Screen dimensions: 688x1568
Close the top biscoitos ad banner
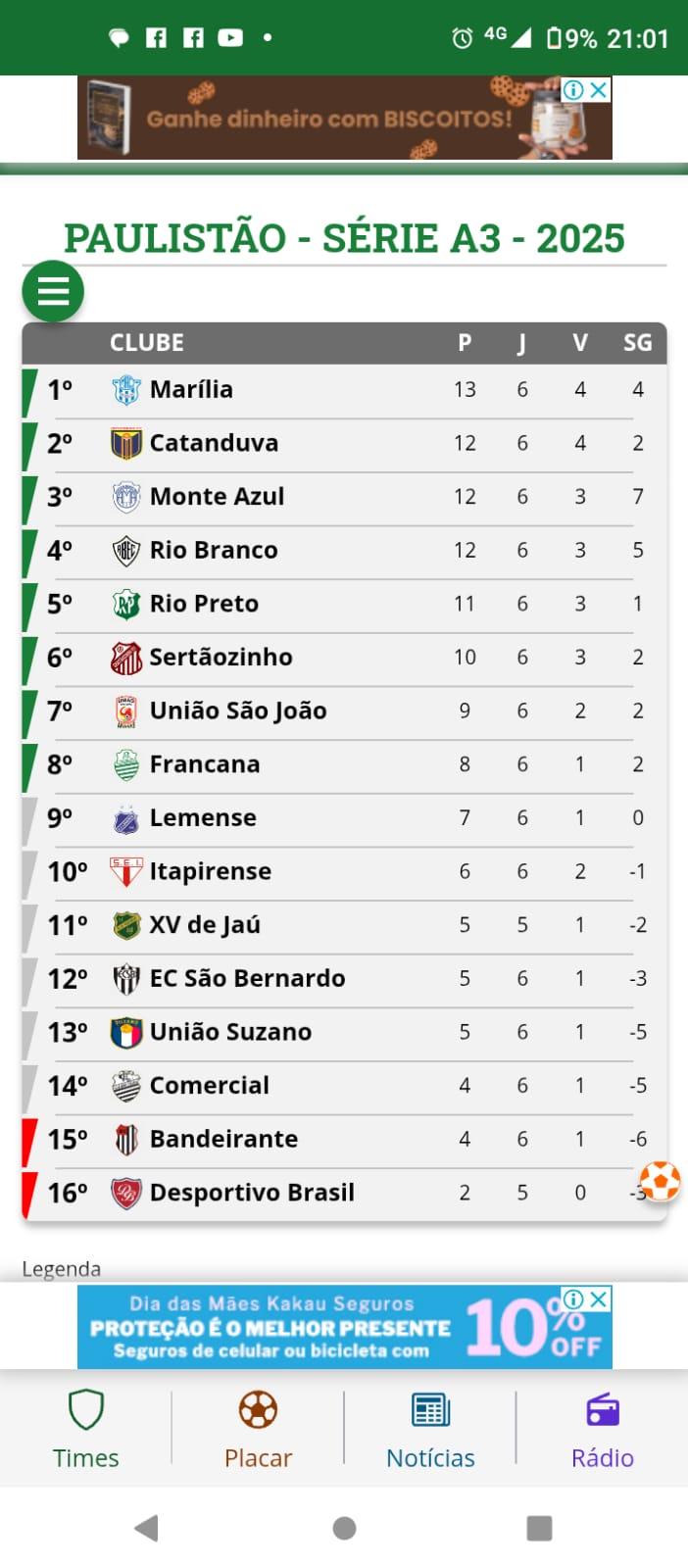pyautogui.click(x=598, y=90)
